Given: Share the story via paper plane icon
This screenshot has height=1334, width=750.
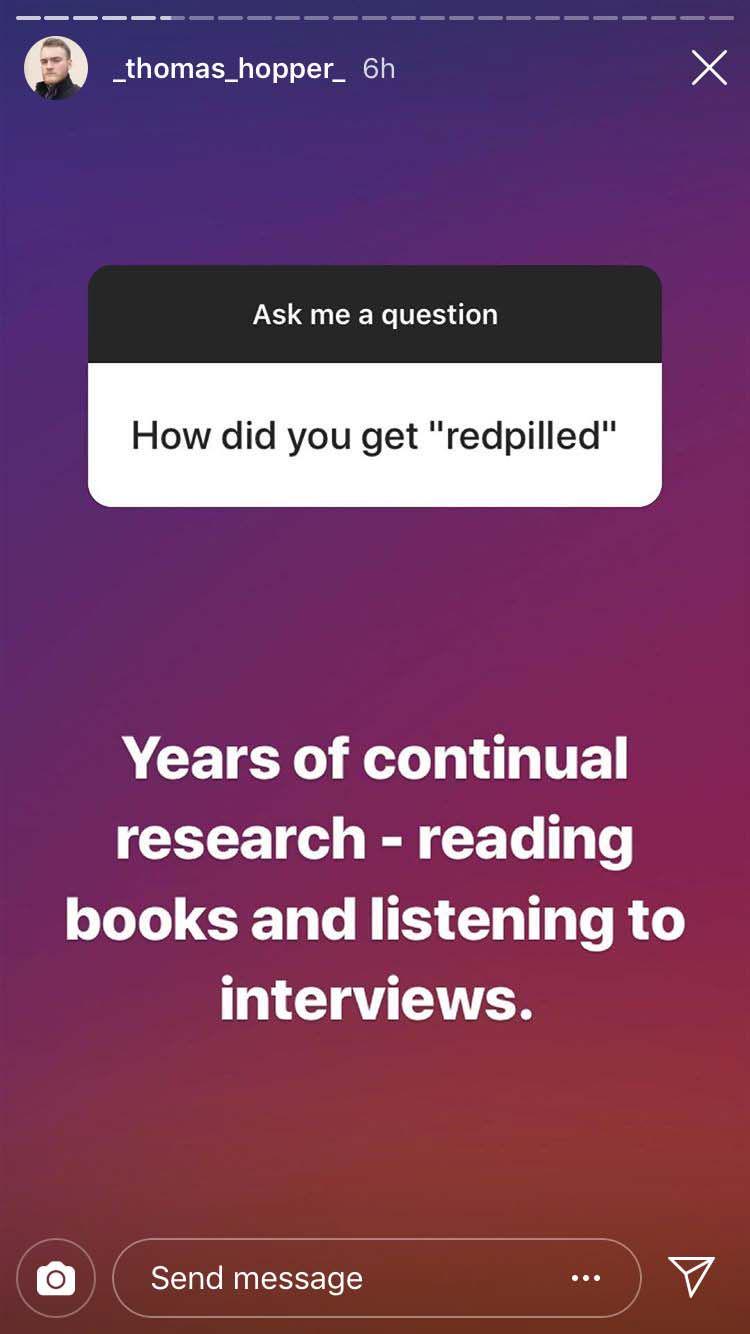Looking at the screenshot, I should pyautogui.click(x=691, y=1277).
